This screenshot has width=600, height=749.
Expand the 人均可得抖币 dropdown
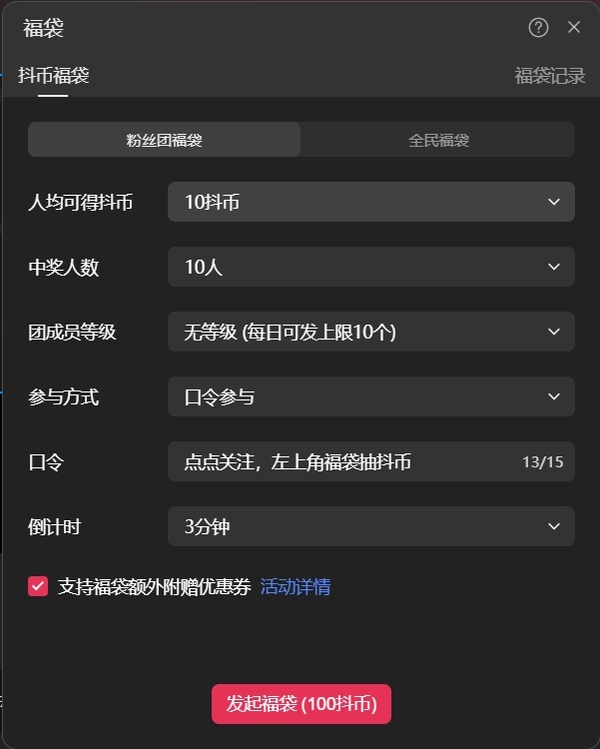tap(371, 202)
